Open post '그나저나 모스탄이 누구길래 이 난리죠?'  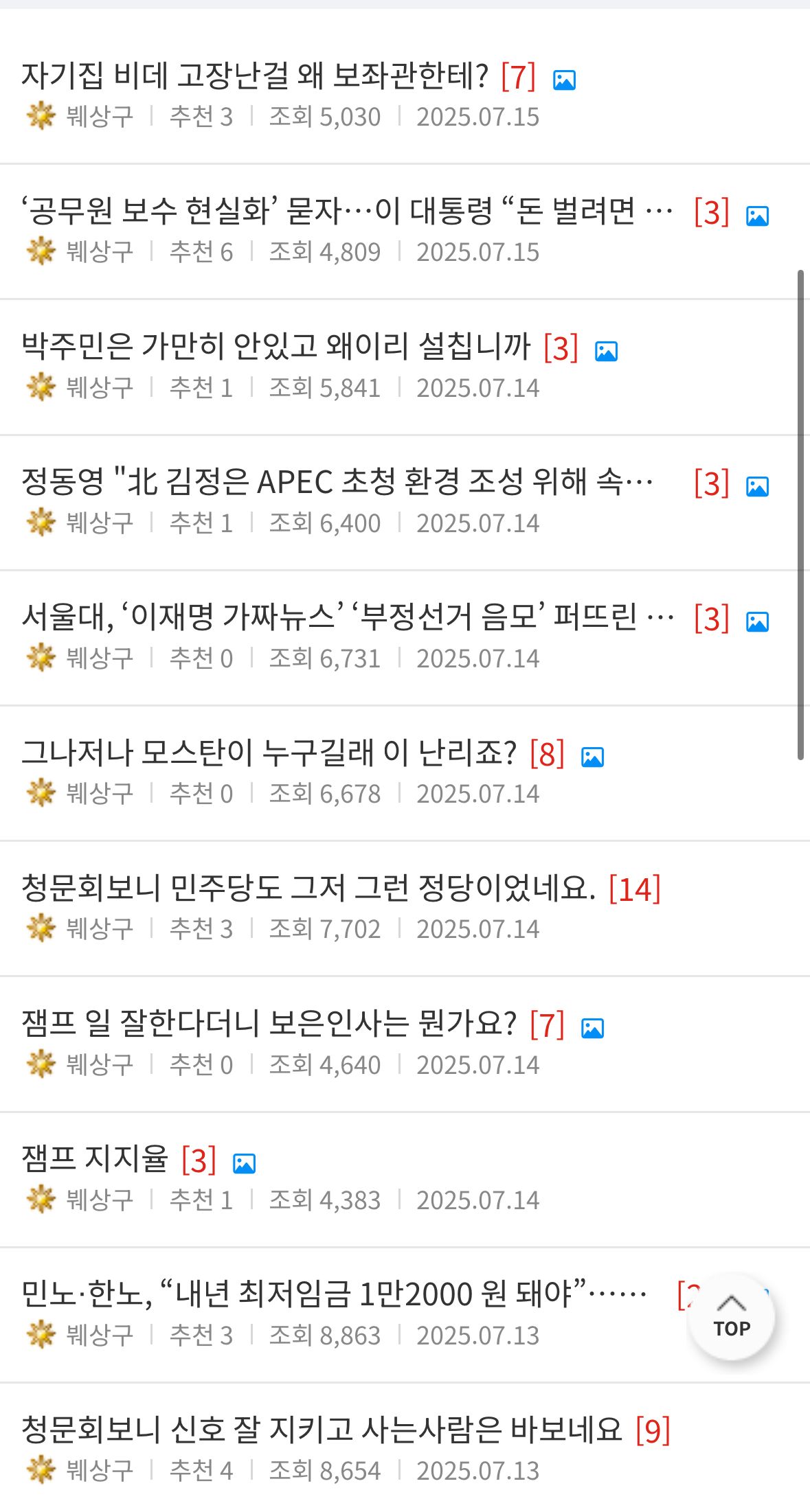[x=269, y=753]
